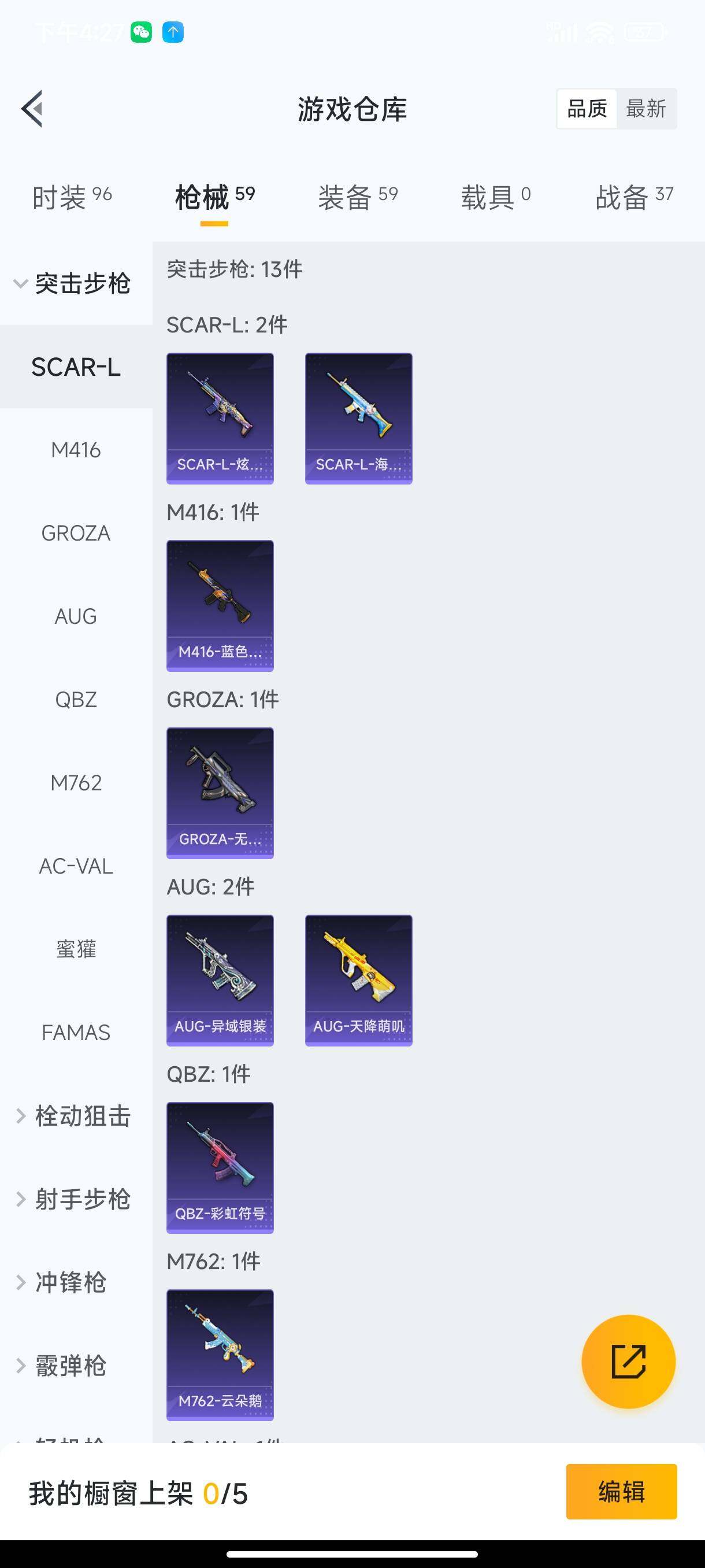The image size is (705, 1568).
Task: Tap the 编辑 button
Action: point(621,1492)
